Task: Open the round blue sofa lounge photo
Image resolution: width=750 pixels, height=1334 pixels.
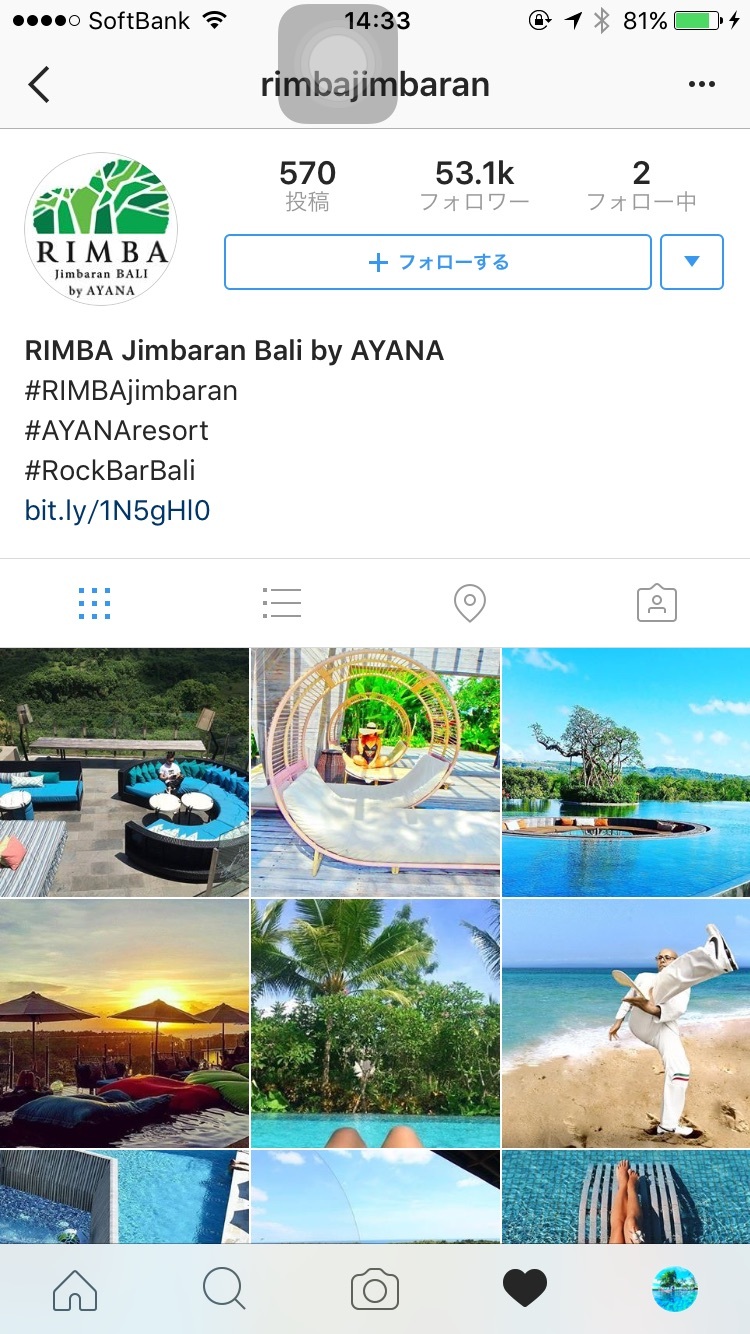Action: pos(124,772)
